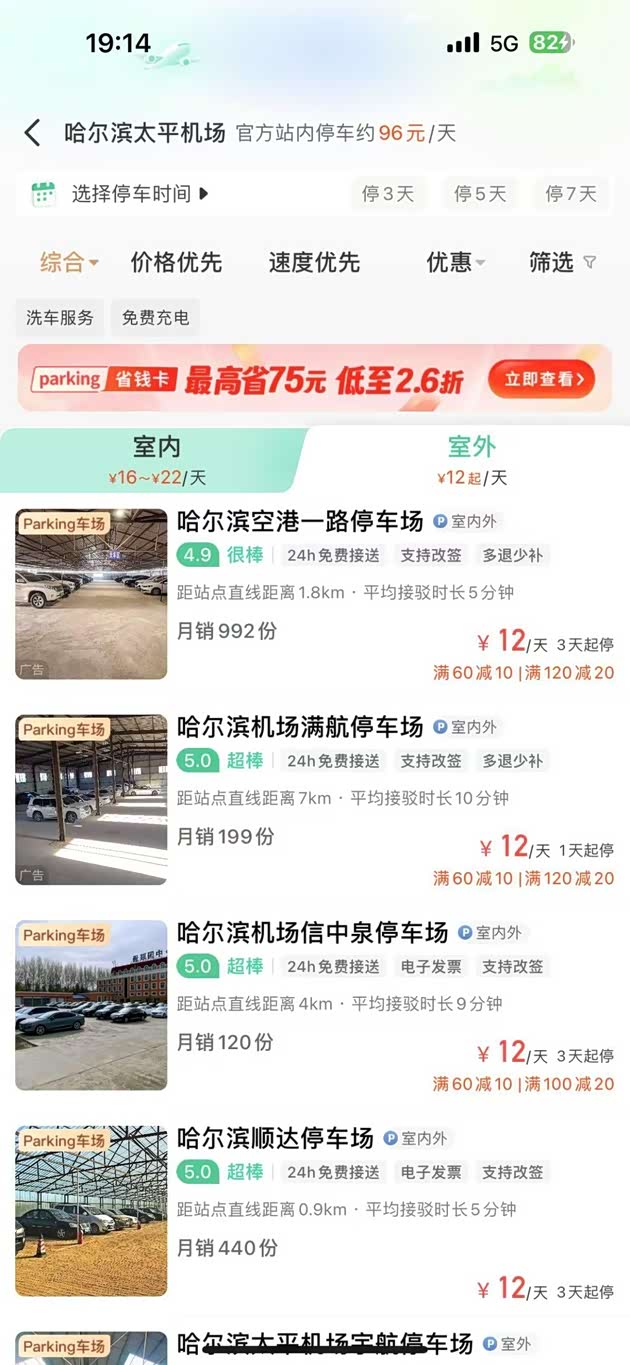Open 哈尔滨顺达停车场 listing
This screenshot has width=630, height=1365.
[x=275, y=1138]
